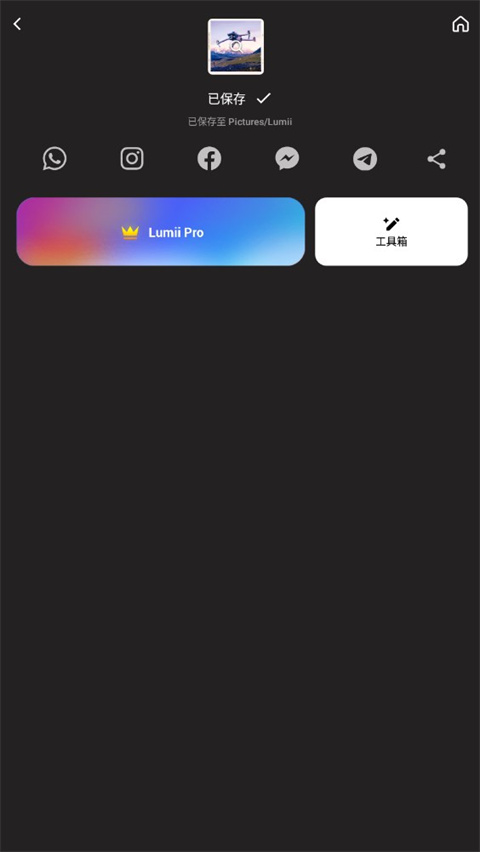Share the photo via Telegram
The image size is (480, 852).
pos(365,159)
